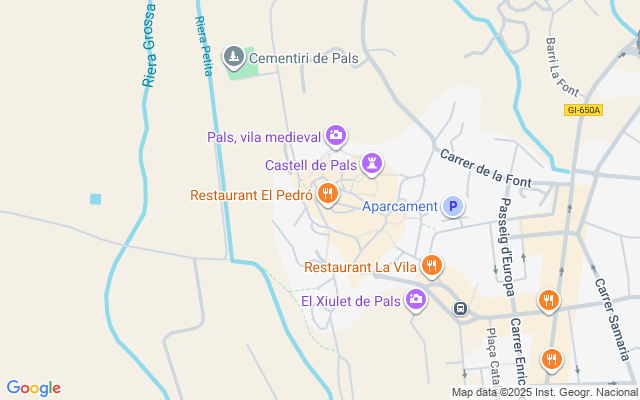
Task: Tap the bus stop marker
Action: [x=460, y=309]
